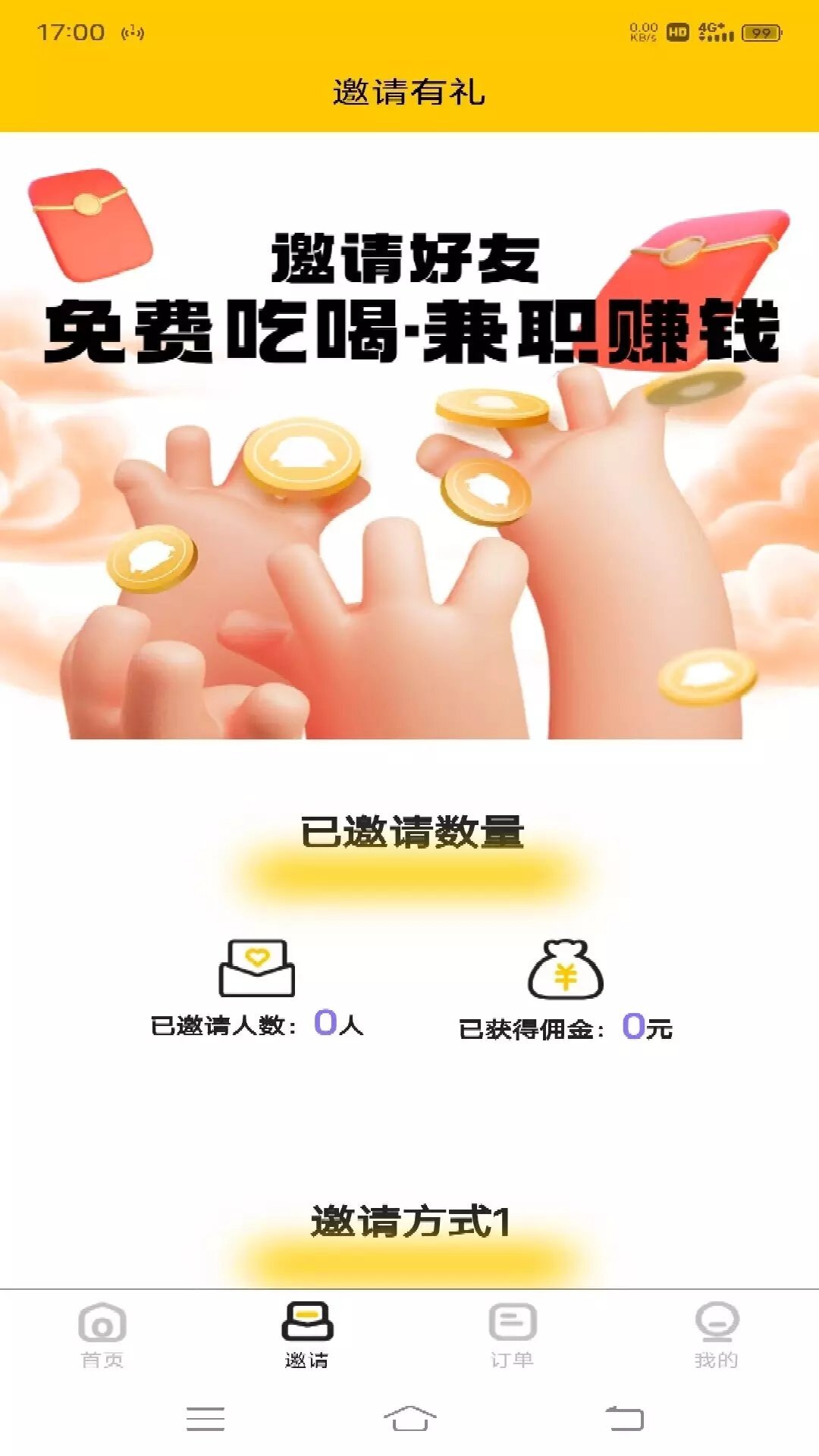
Task: Open the 订单 tab
Action: click(x=513, y=1335)
